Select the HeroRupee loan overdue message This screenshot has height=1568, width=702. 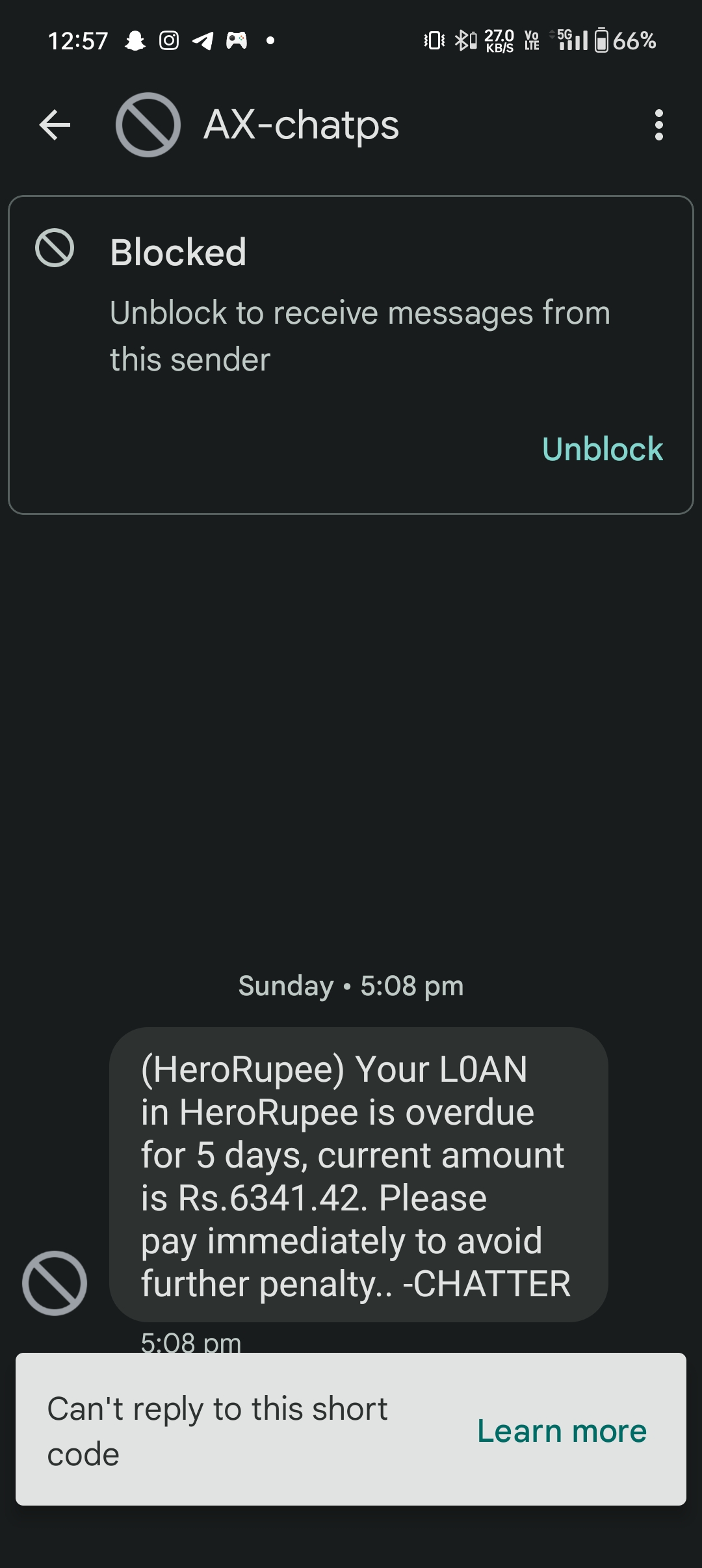357,1175
